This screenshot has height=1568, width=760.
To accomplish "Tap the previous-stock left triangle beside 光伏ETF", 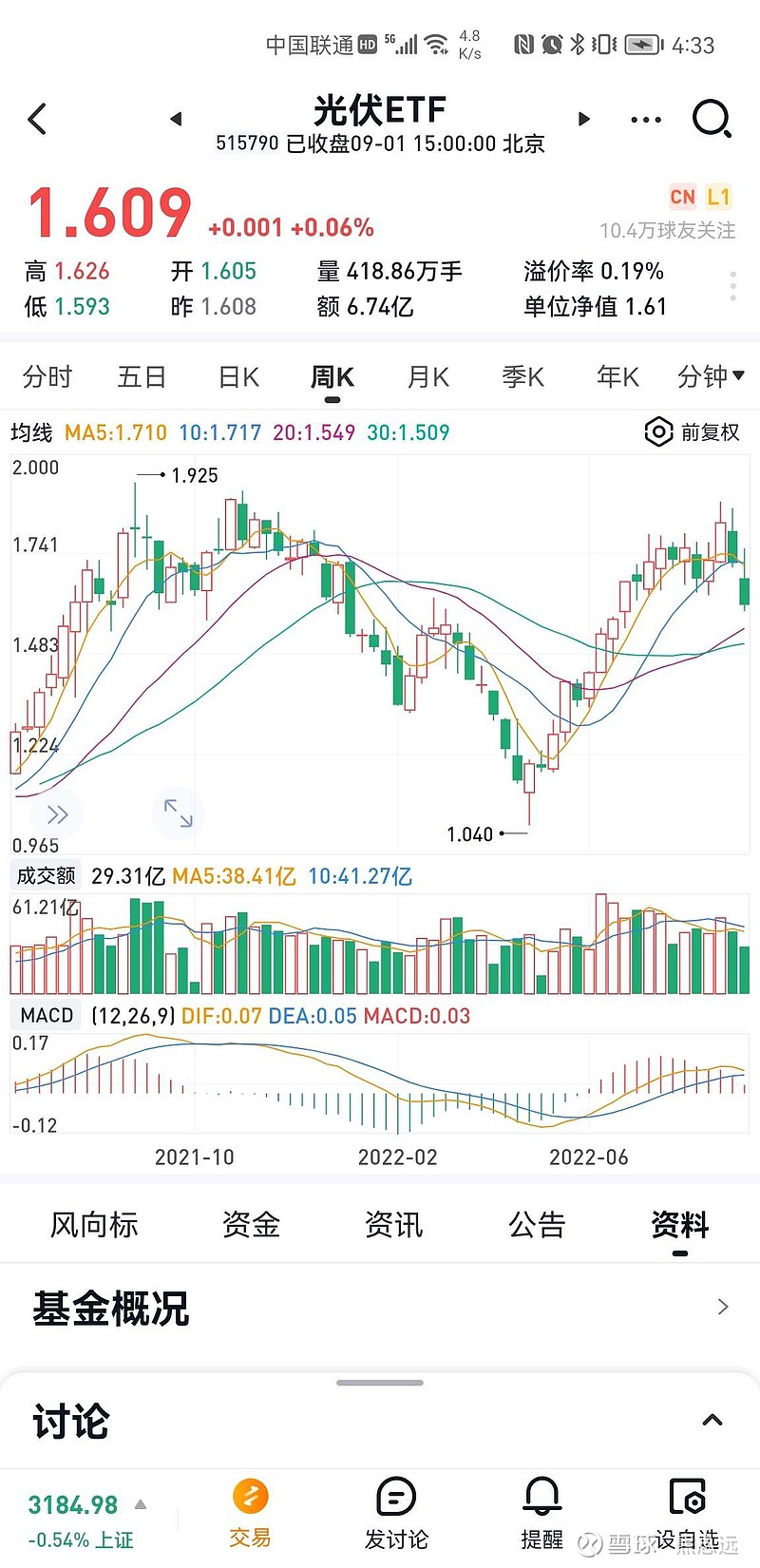I will tap(177, 119).
